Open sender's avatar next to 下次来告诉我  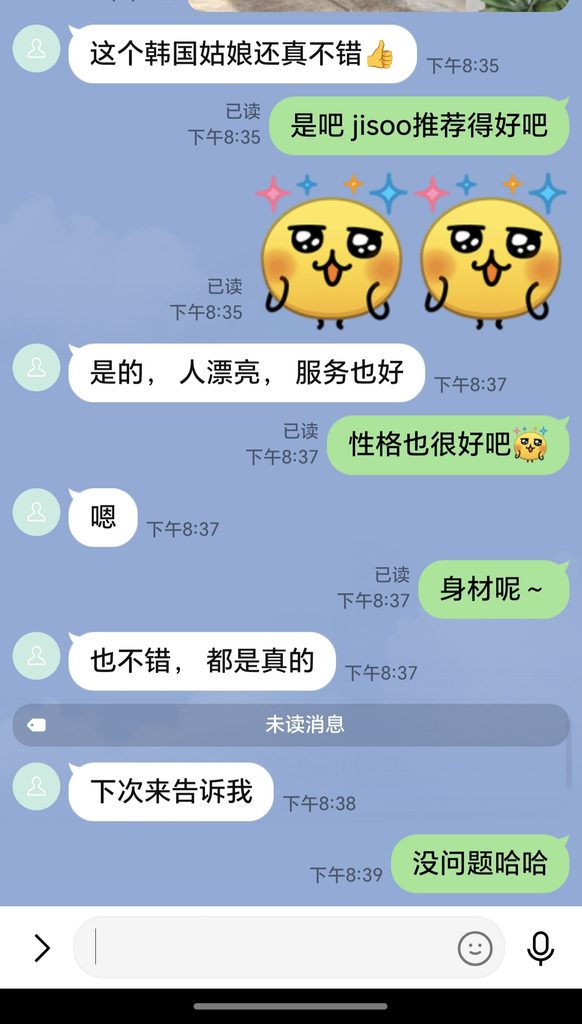tap(37, 786)
